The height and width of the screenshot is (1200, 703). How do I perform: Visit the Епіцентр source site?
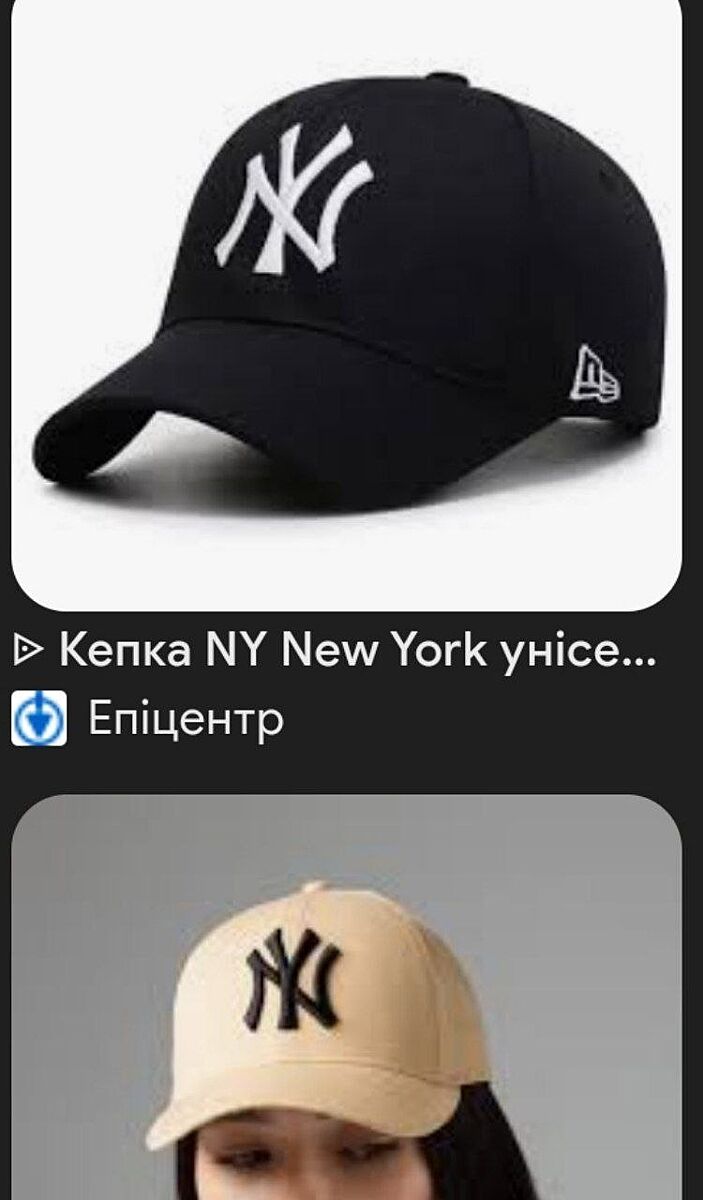point(186,718)
